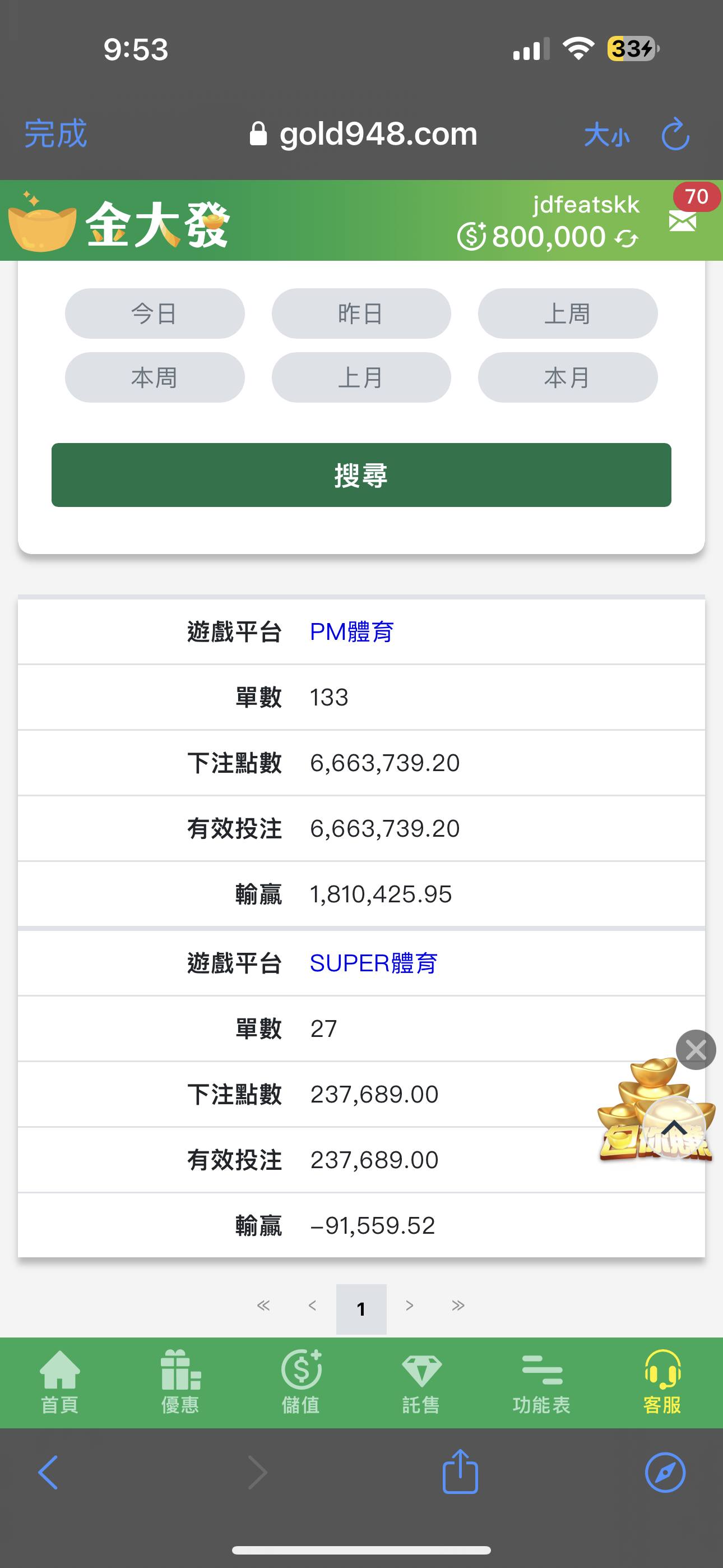Share the page via the share icon
Screen dimensions: 723x1568
point(460,1472)
